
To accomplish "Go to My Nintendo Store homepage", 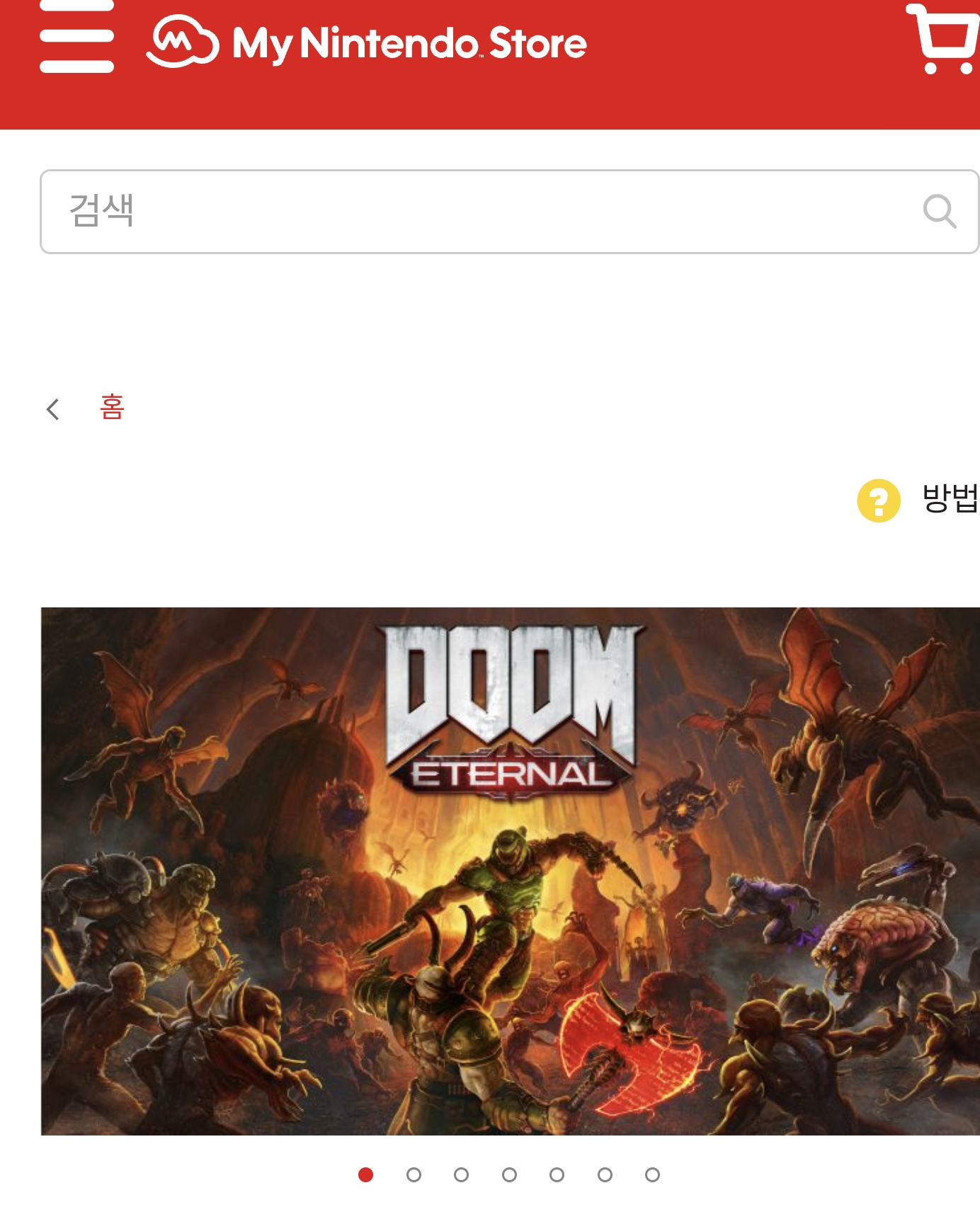I will point(367,42).
